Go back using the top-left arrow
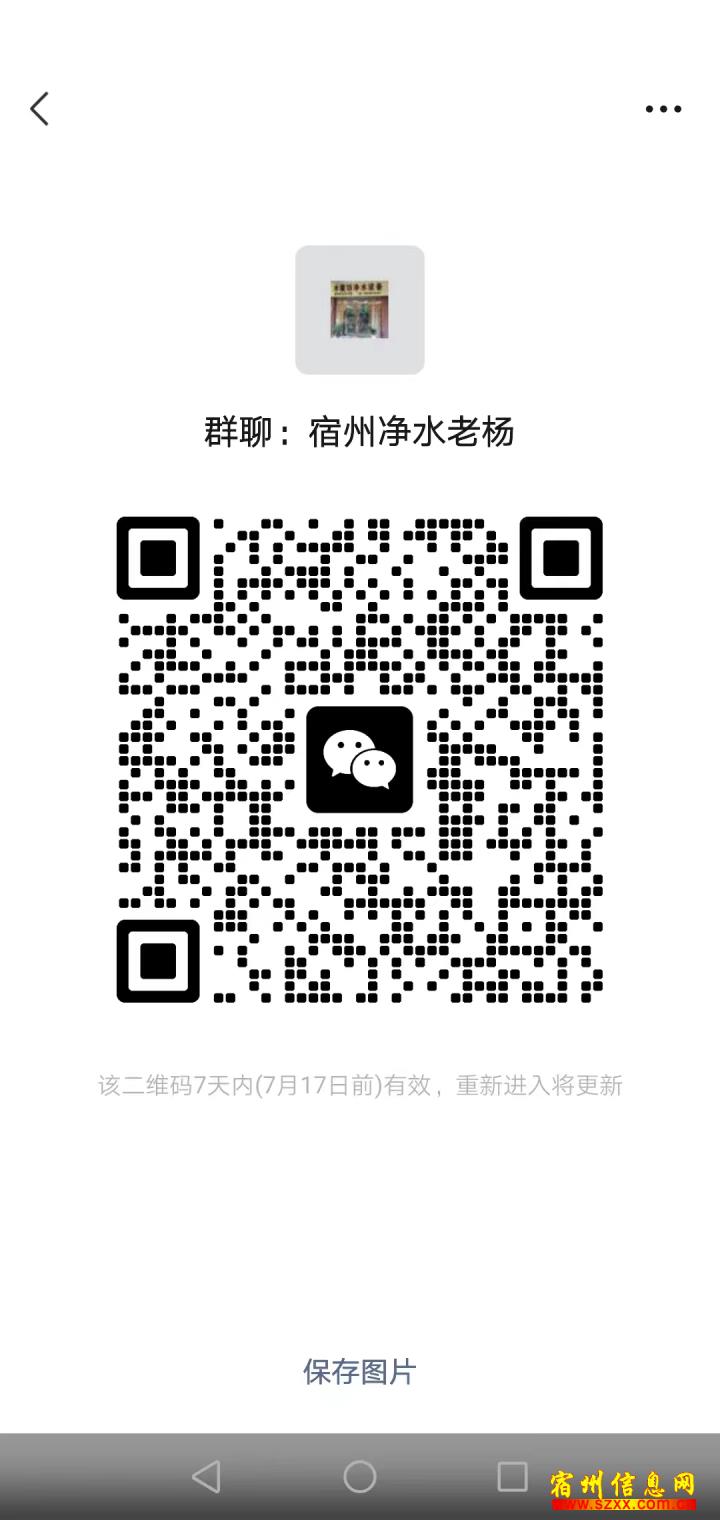The image size is (720, 1520). [x=39, y=109]
